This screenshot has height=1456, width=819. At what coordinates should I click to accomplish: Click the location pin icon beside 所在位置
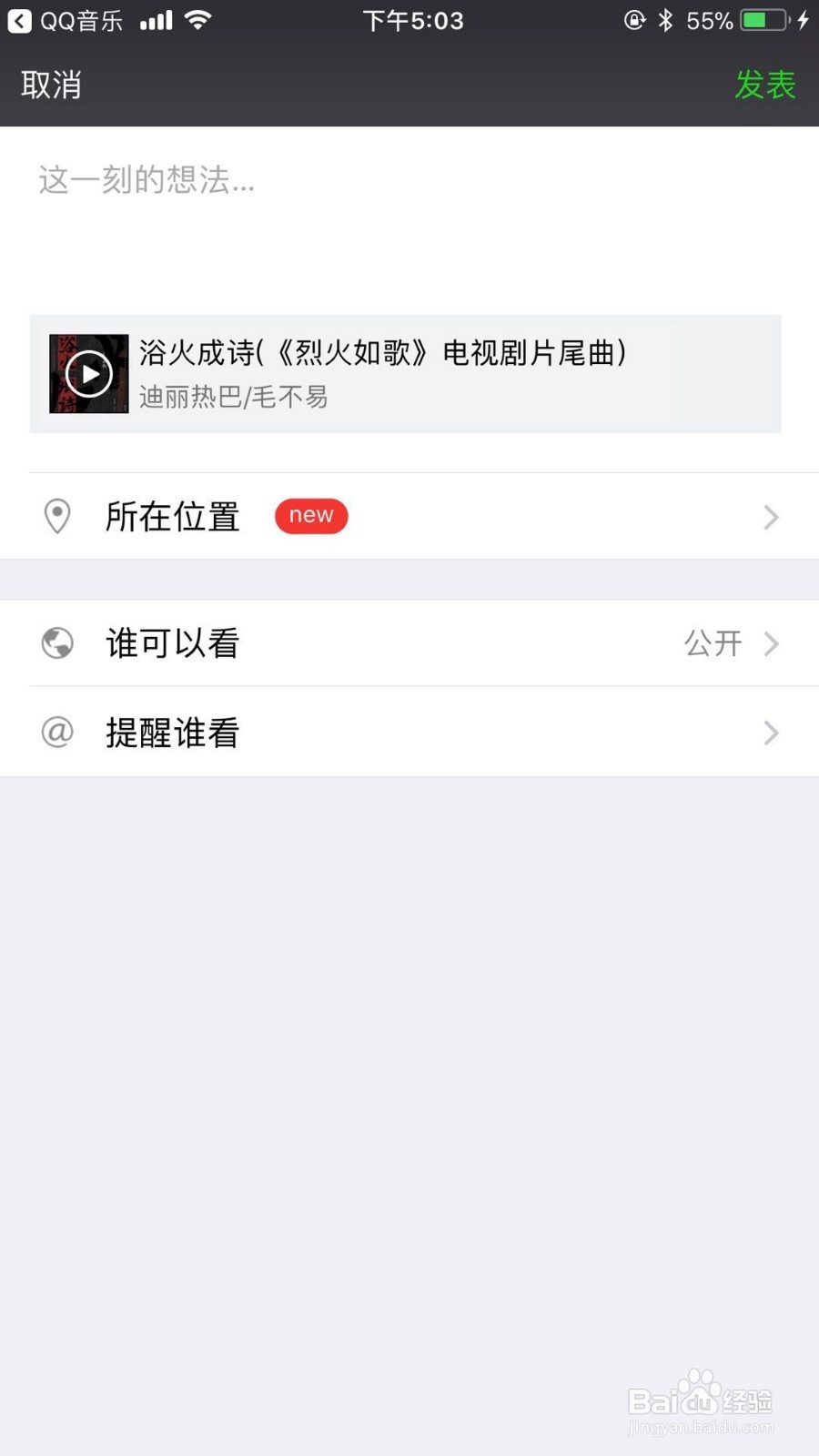[x=57, y=516]
